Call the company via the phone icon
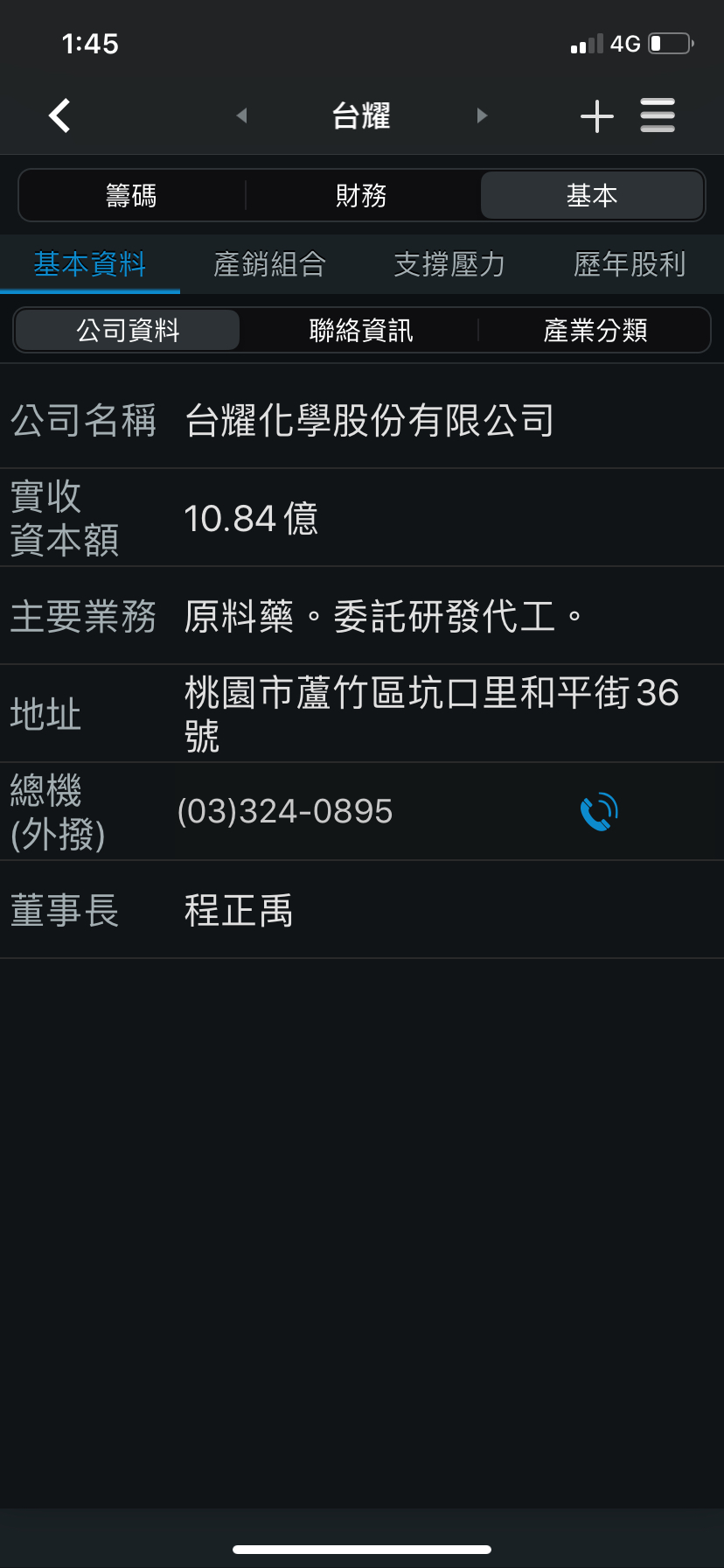 click(x=599, y=812)
